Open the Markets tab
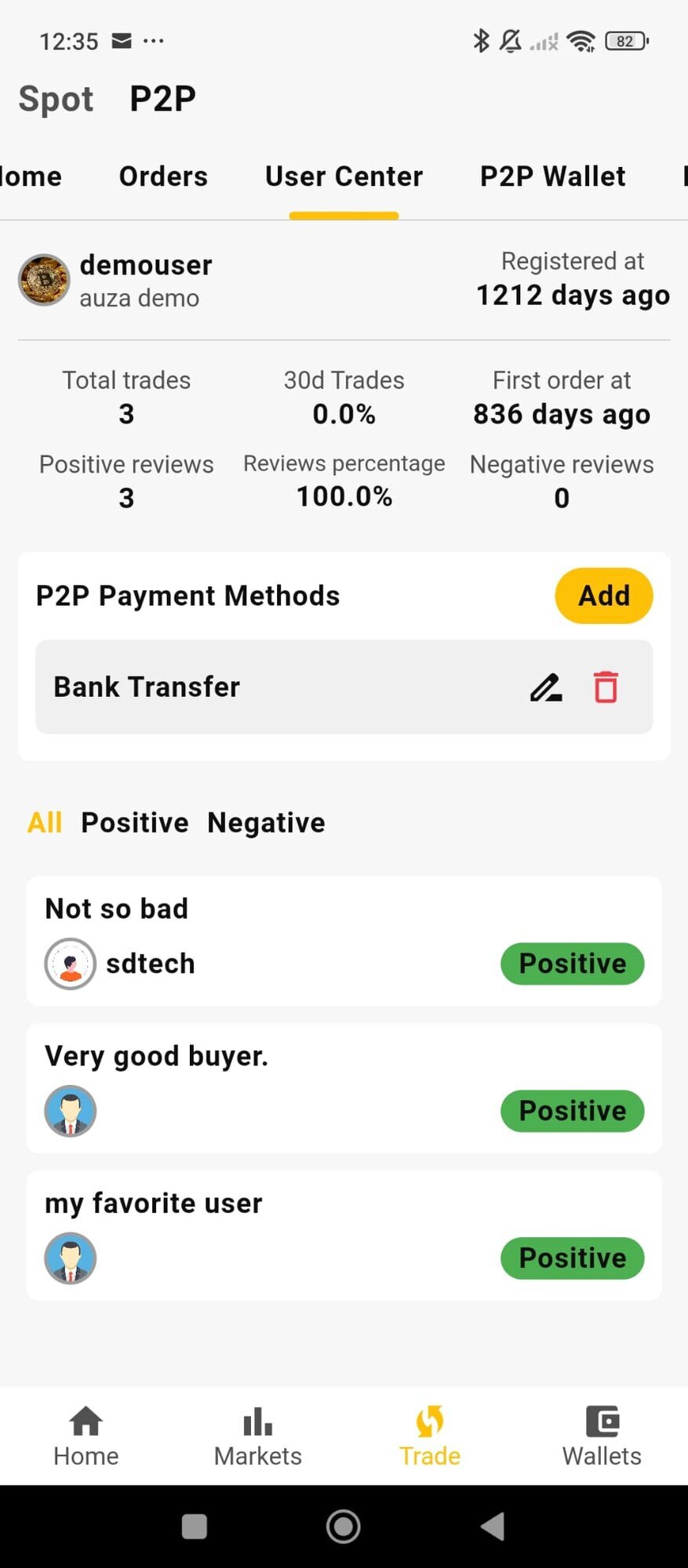Viewport: 688px width, 1568px height. 257,1436
